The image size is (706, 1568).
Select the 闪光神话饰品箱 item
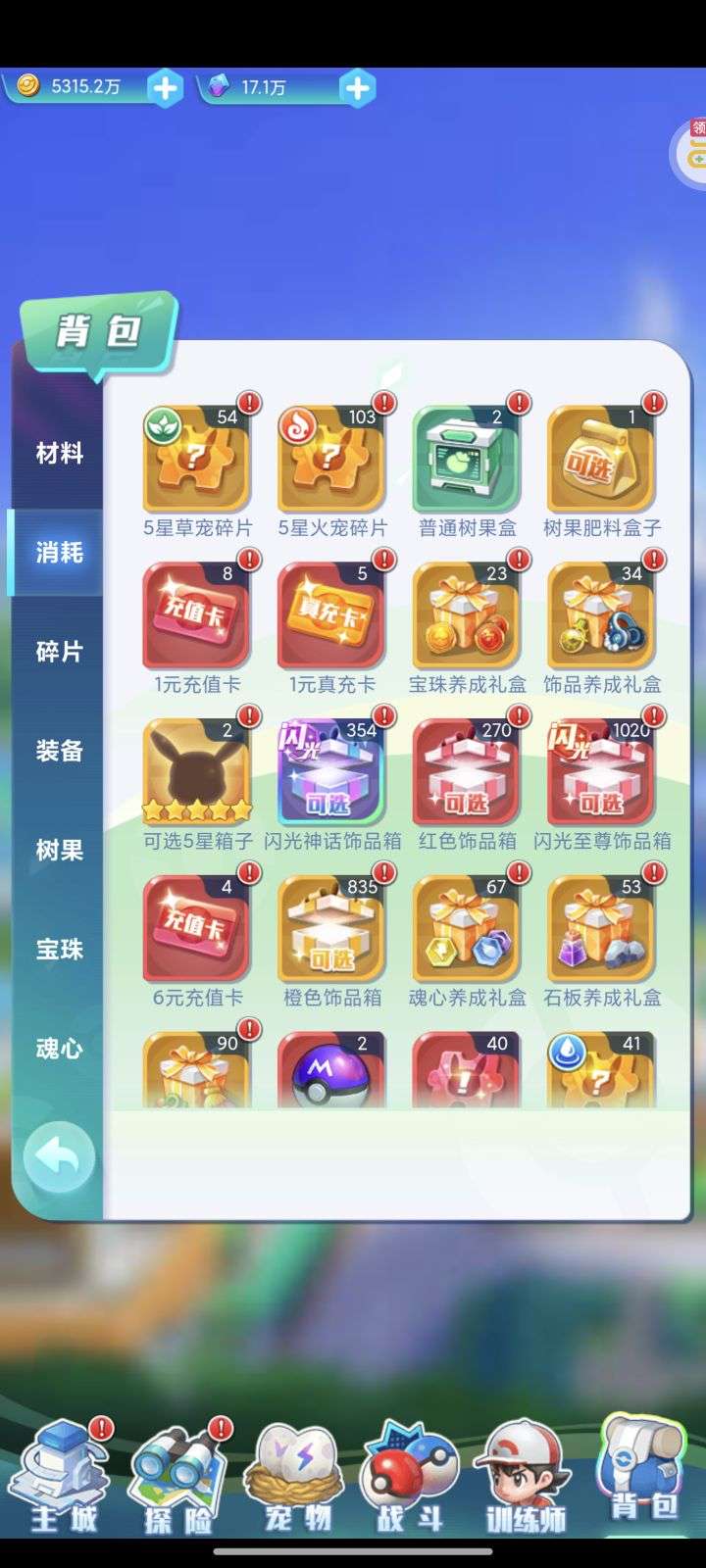tap(331, 772)
